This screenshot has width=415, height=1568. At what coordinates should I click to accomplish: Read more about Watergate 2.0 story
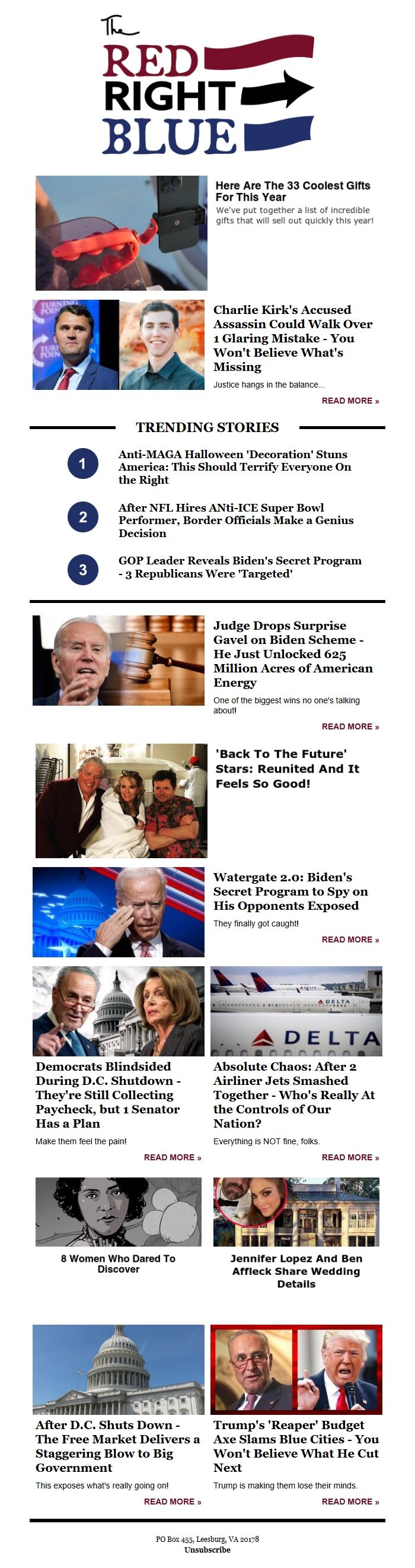tap(350, 939)
